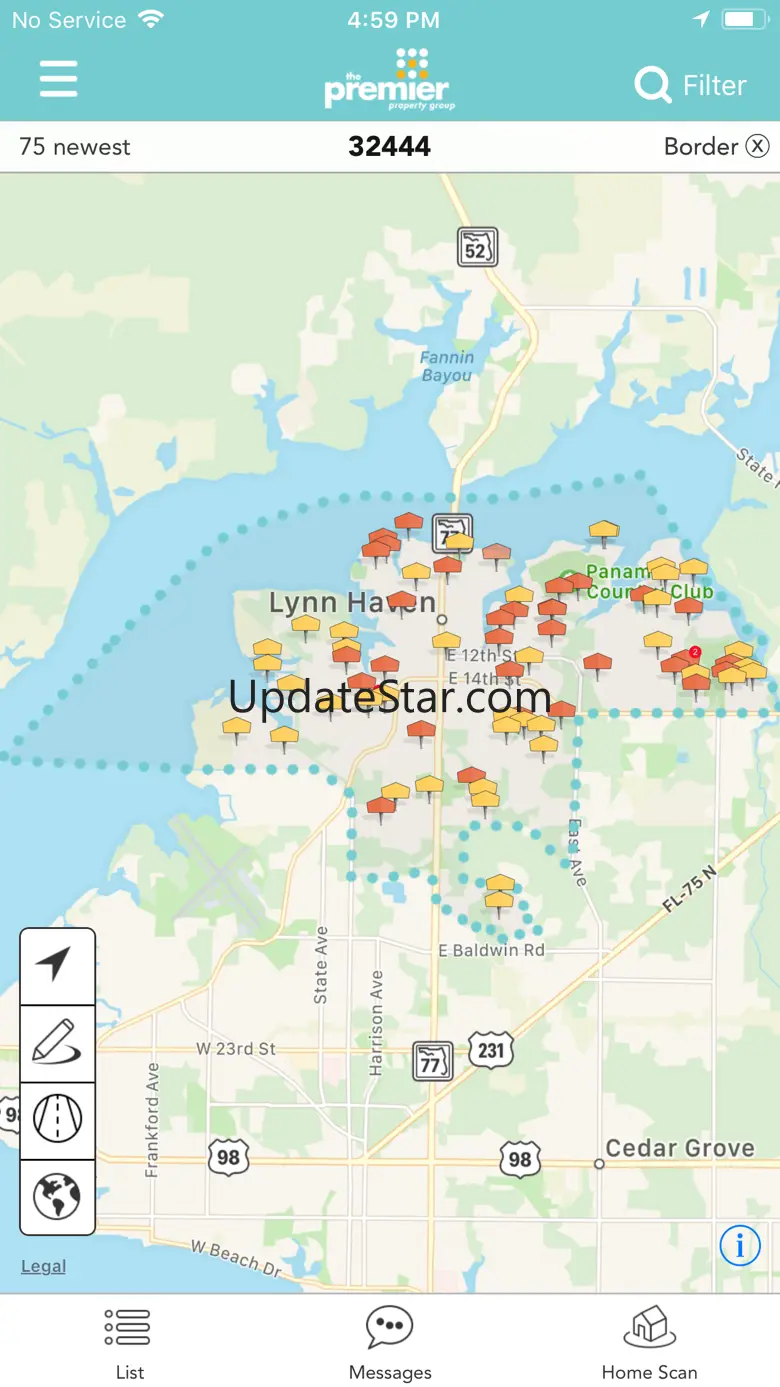Change map type with globe icon
The image size is (780, 1387).
point(57,1196)
